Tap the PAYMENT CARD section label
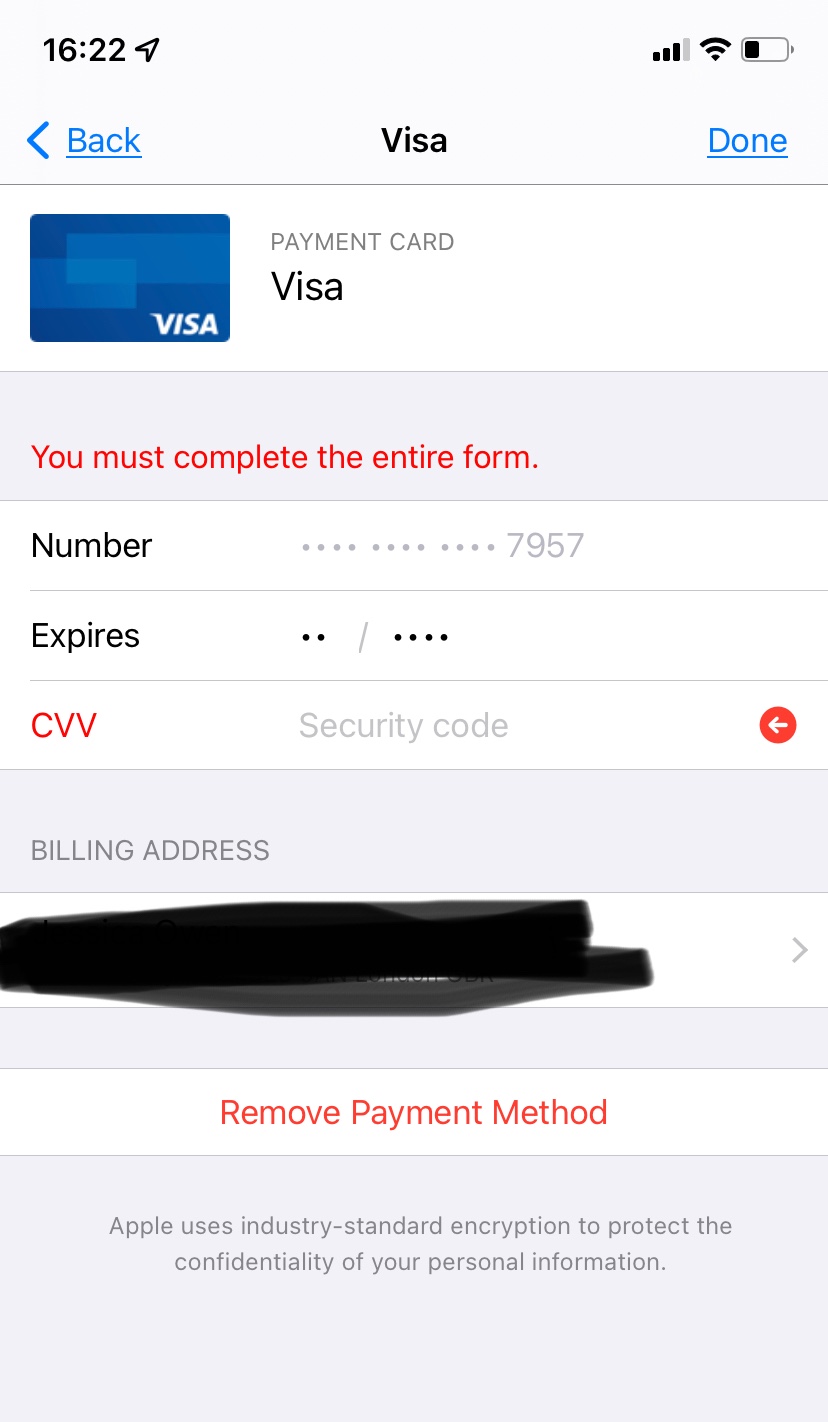This screenshot has height=1422, width=828. [362, 242]
